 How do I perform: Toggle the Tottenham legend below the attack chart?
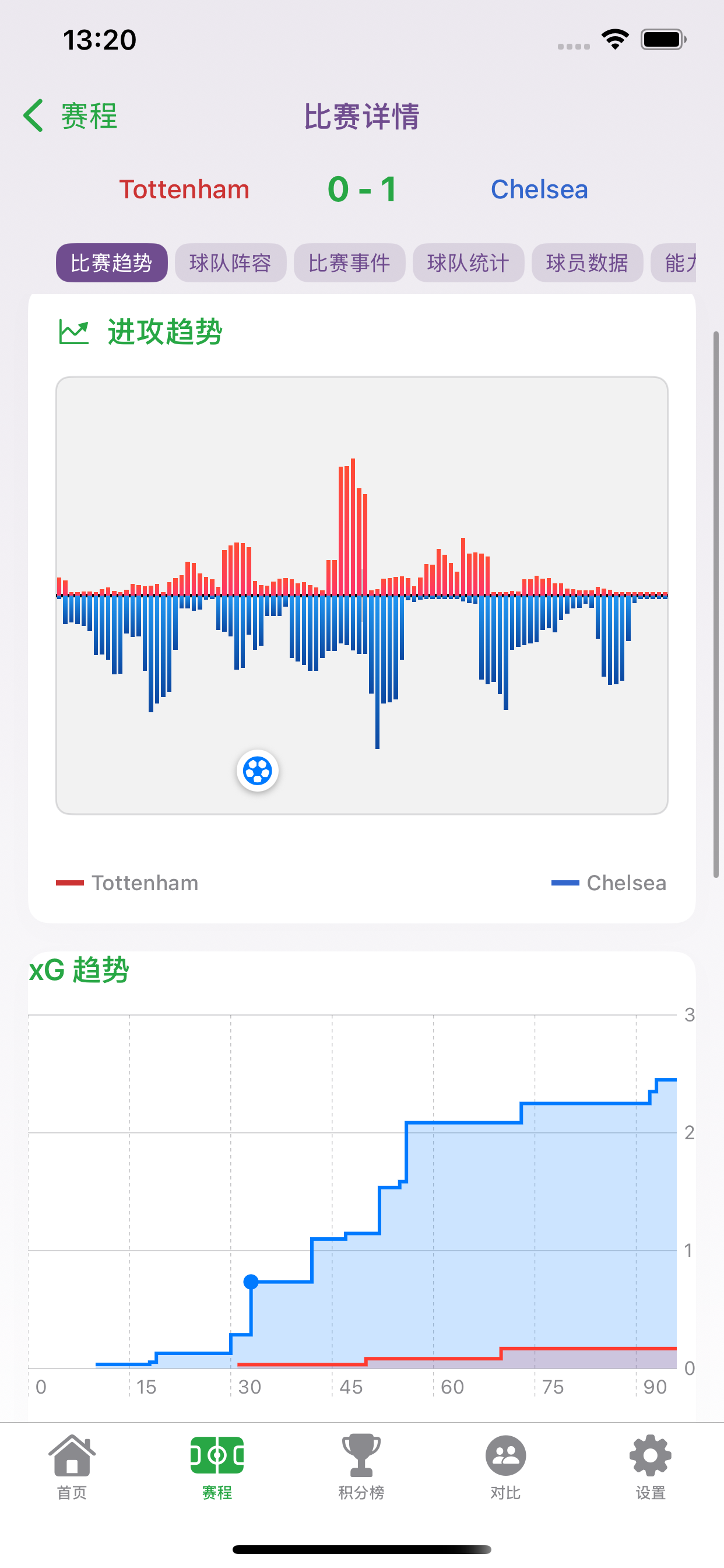coord(126,883)
